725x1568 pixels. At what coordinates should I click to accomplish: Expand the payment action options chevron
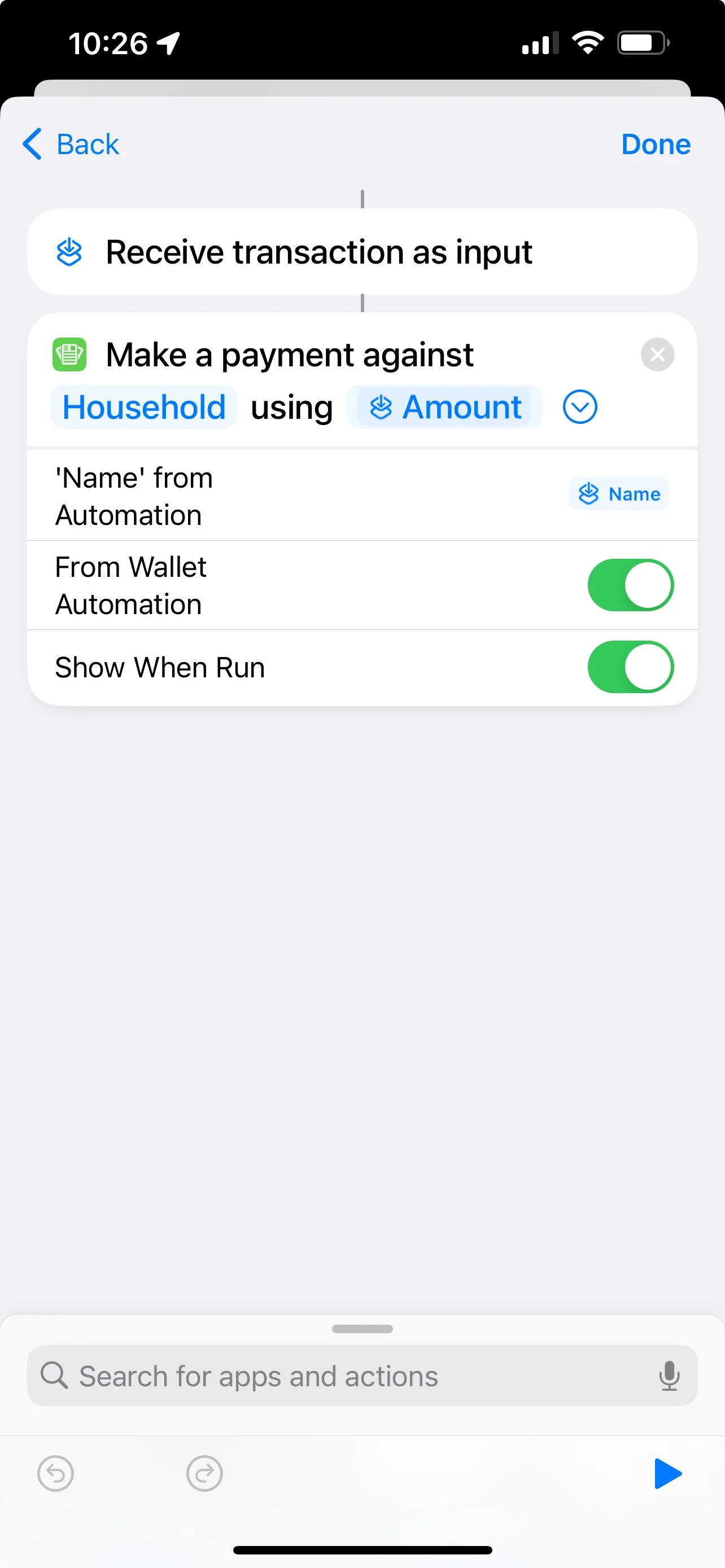(579, 406)
